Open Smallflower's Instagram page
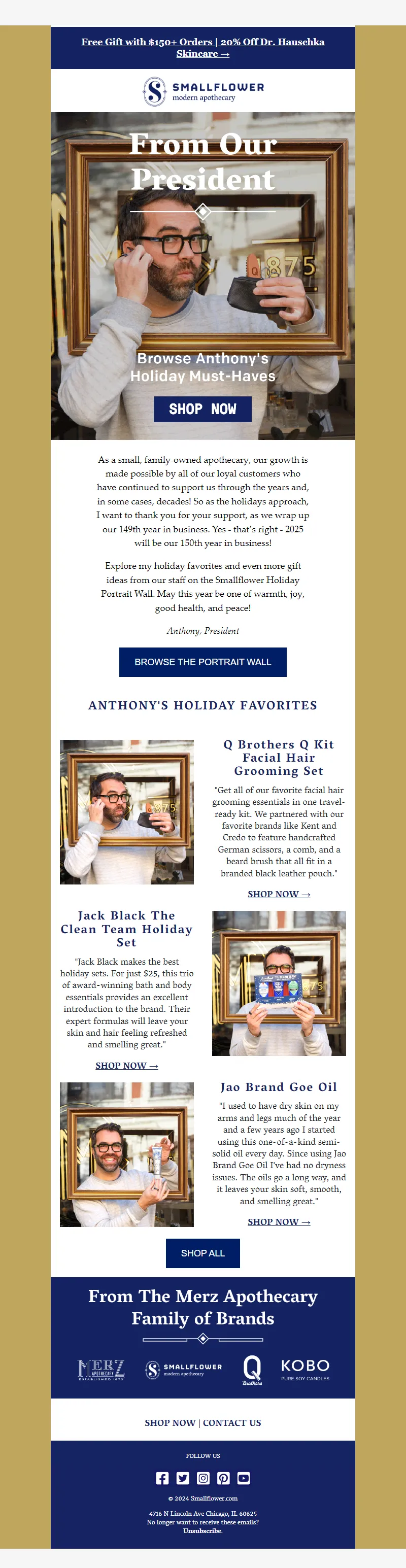 204,1478
